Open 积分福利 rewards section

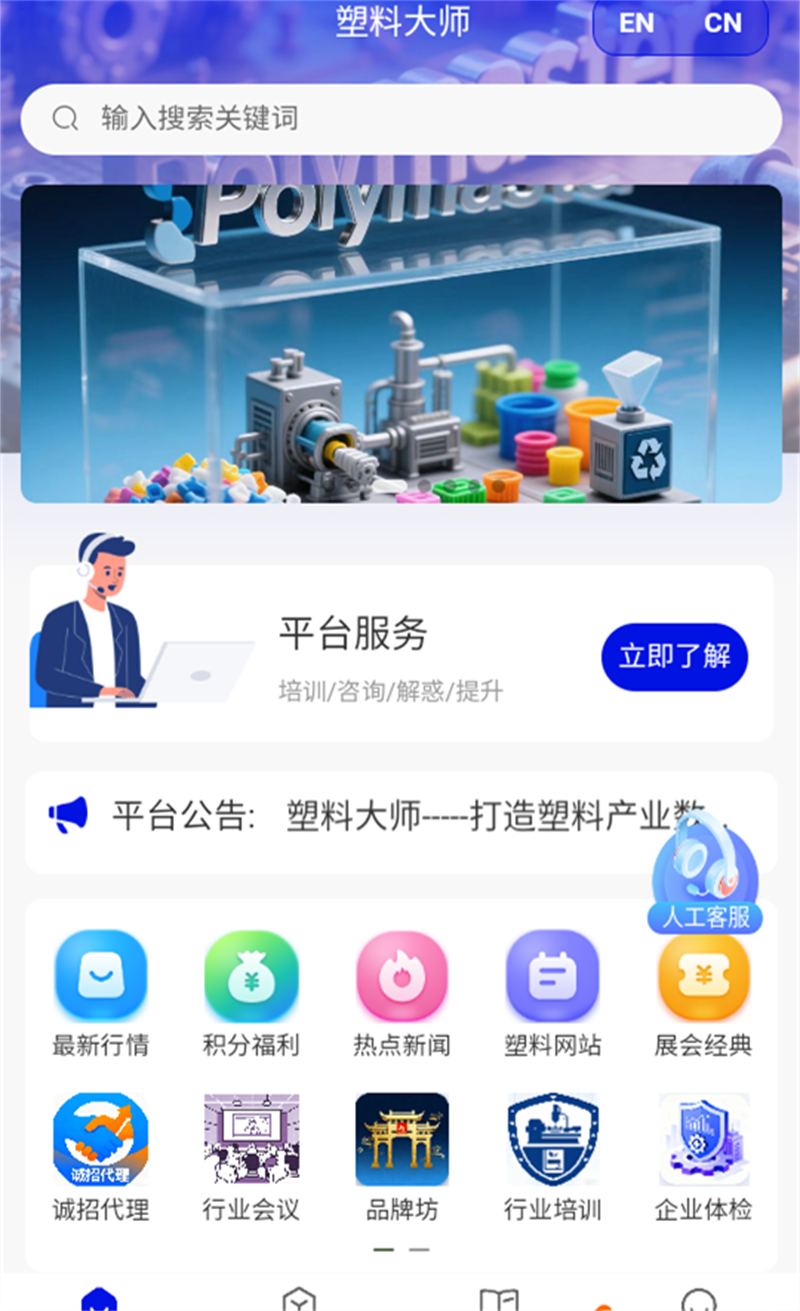click(251, 975)
